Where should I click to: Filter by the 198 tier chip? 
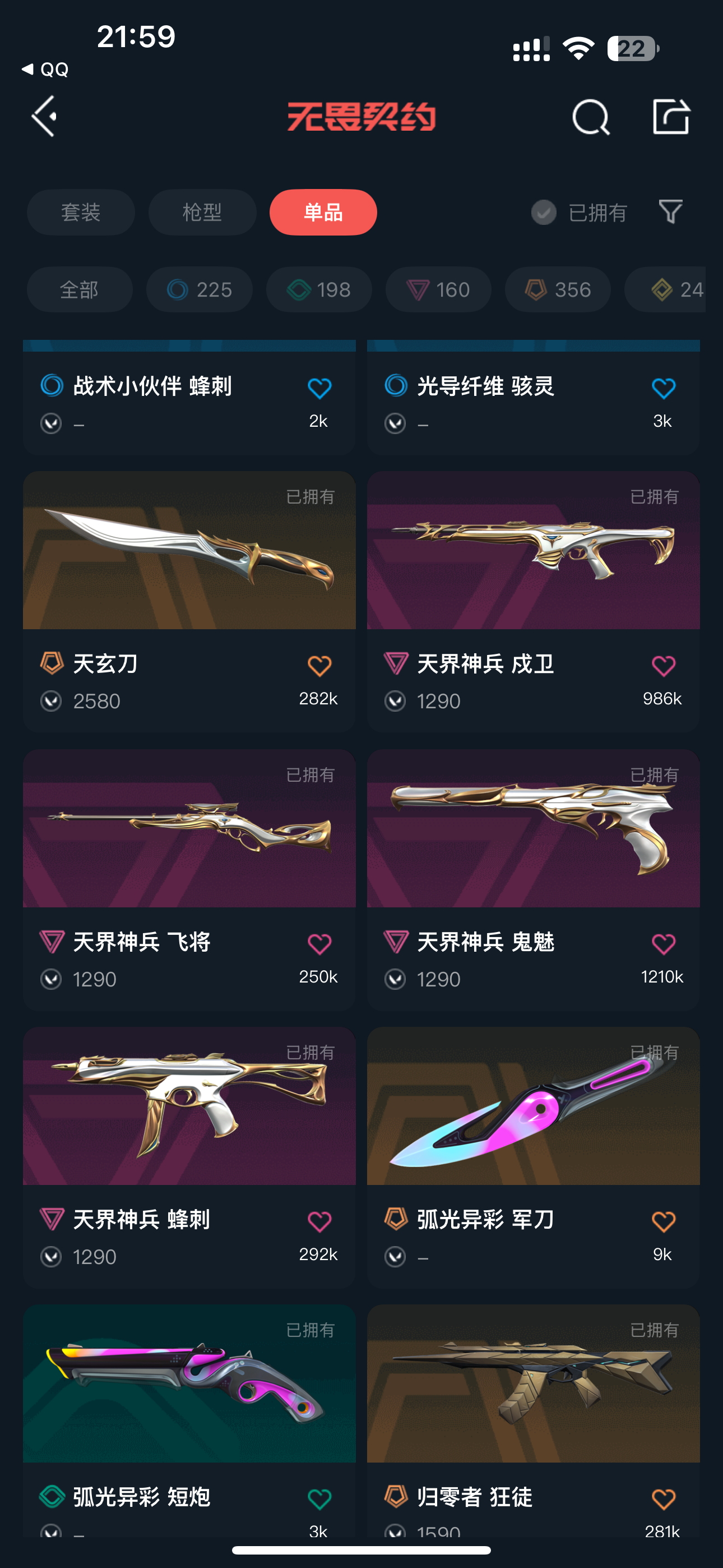[319, 290]
